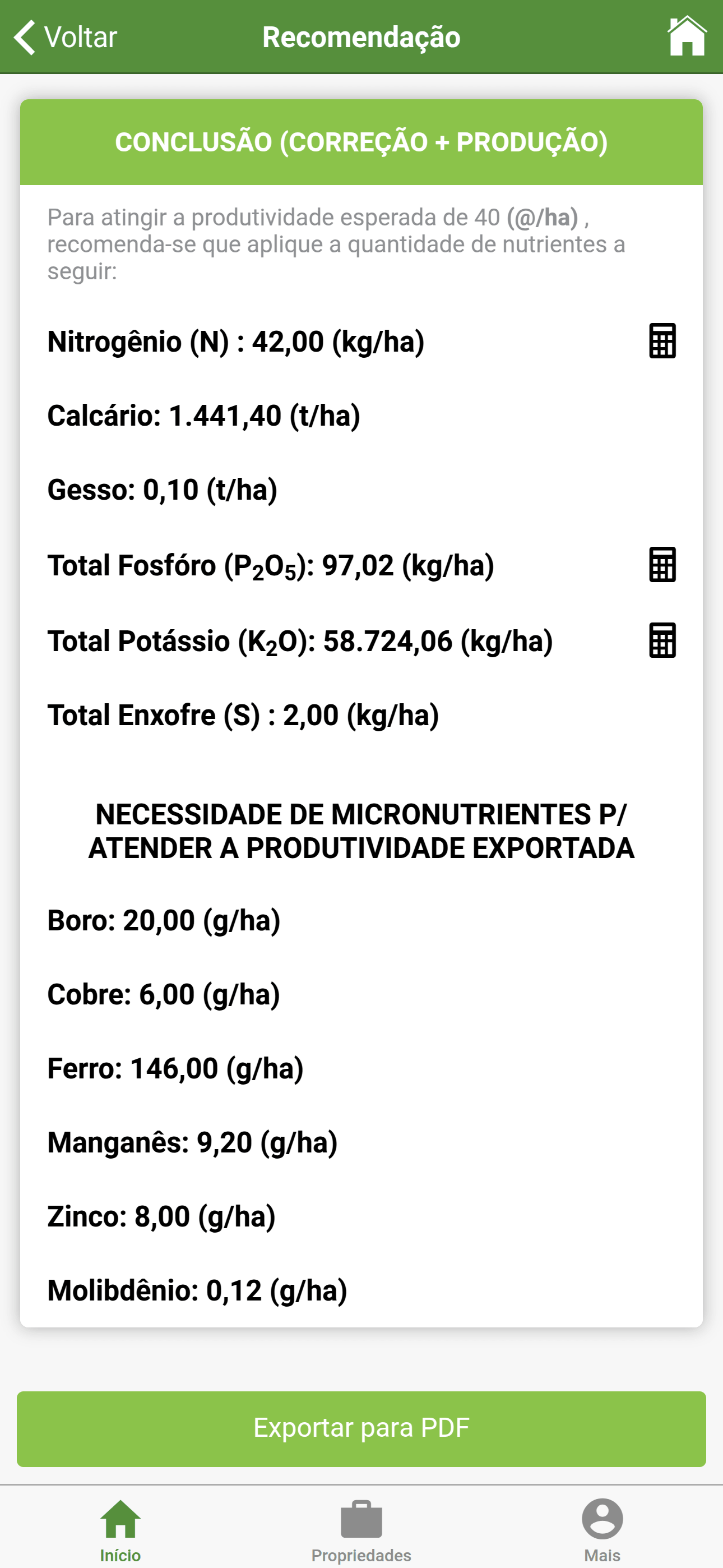
Task: Tap the home icon in the top bar
Action: (x=688, y=36)
